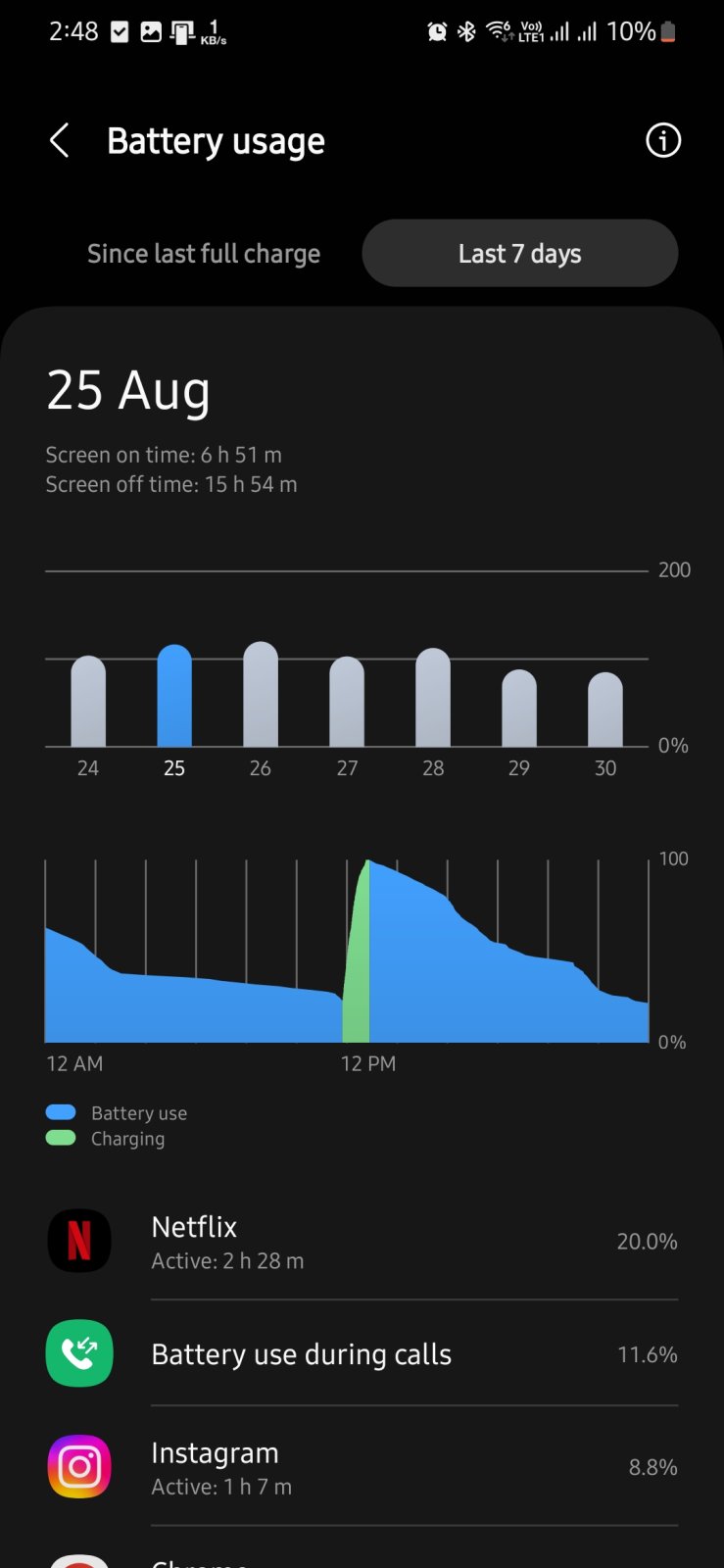This screenshot has height=1568, width=724.
Task: Open the battery usage info icon
Action: coord(663,141)
